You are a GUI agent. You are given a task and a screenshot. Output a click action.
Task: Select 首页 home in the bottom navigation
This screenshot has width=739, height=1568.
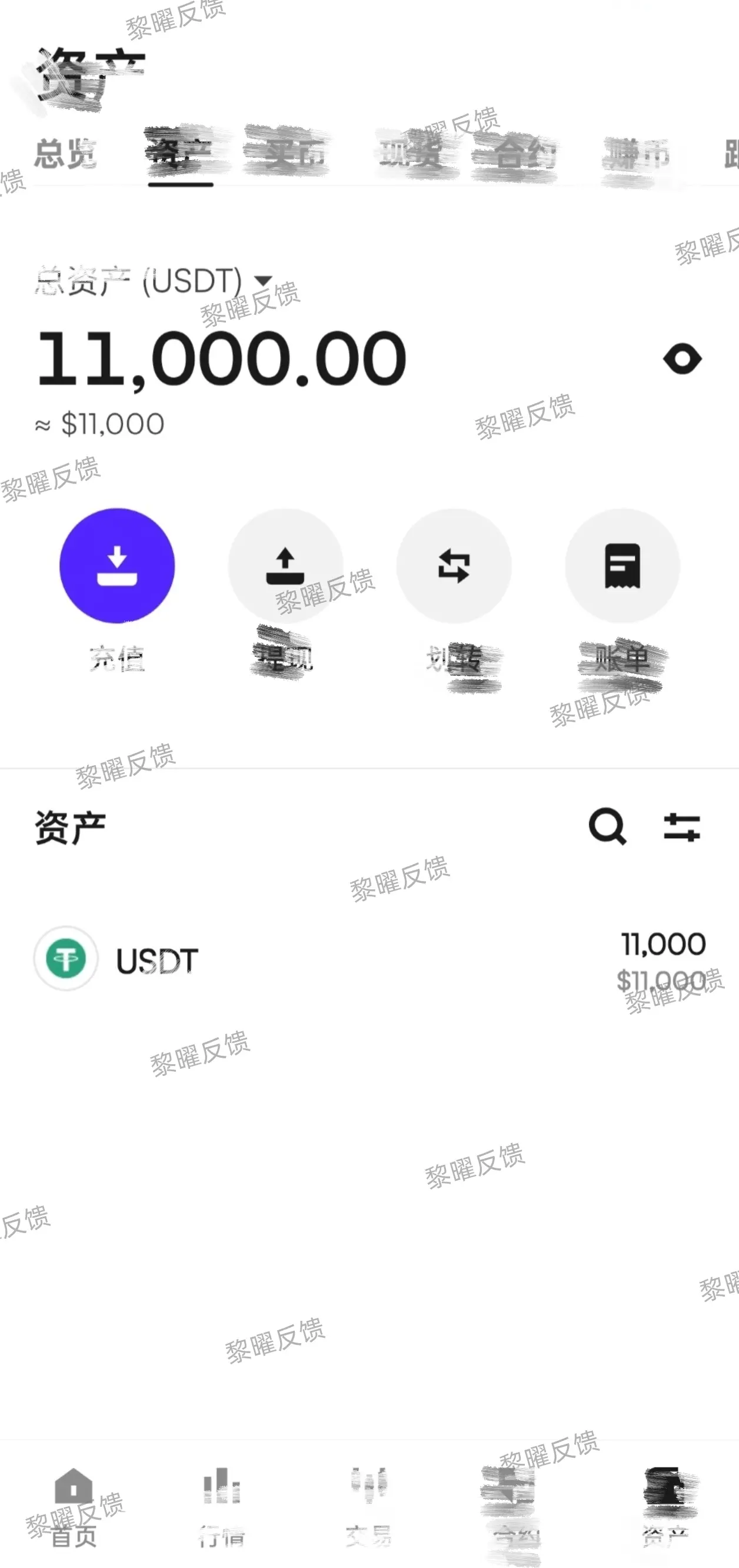tap(73, 1497)
